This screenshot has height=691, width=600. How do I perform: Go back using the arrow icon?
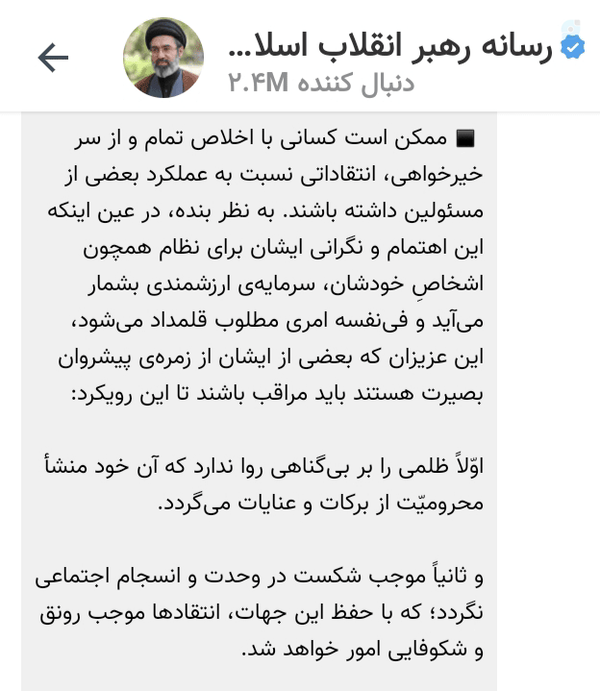pos(53,57)
